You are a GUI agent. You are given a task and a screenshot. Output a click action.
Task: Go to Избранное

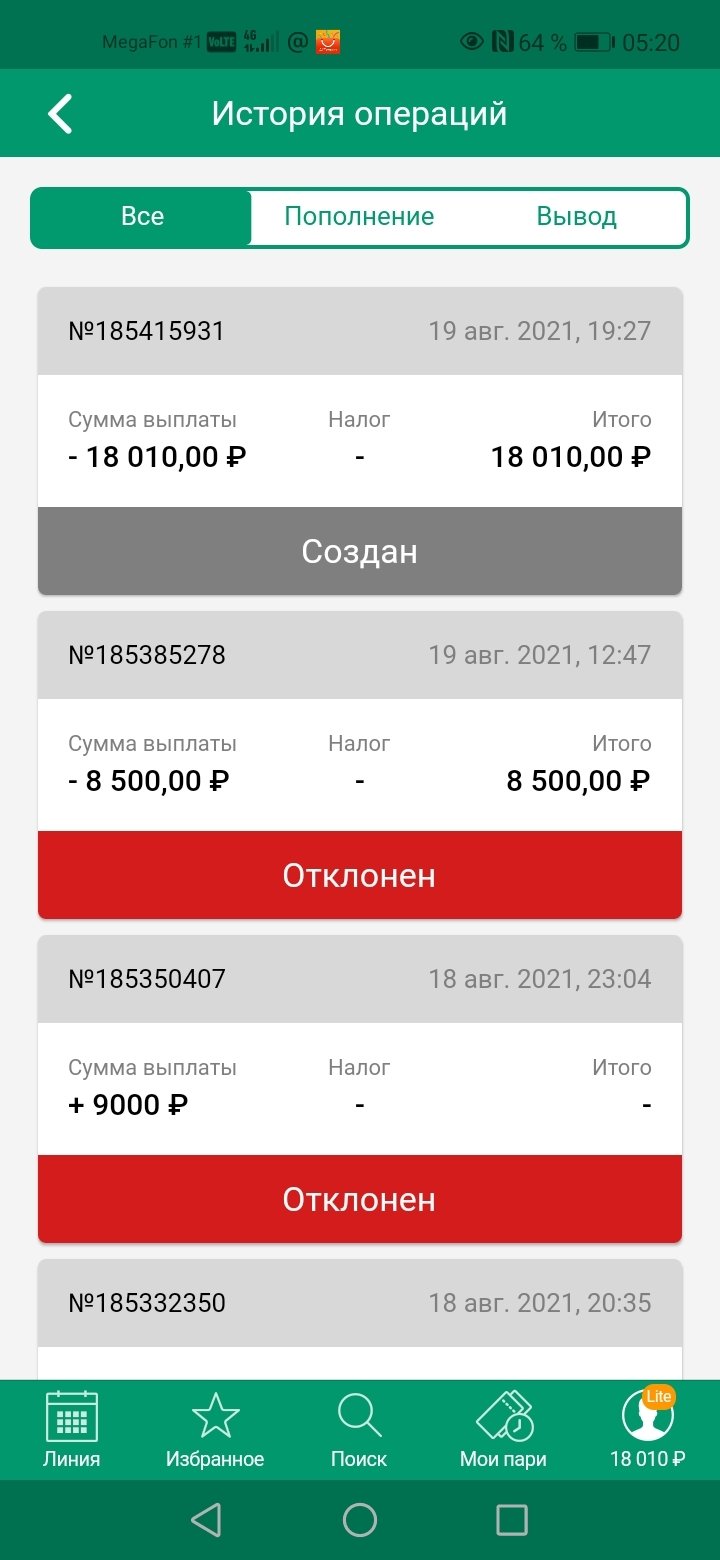(215, 1430)
